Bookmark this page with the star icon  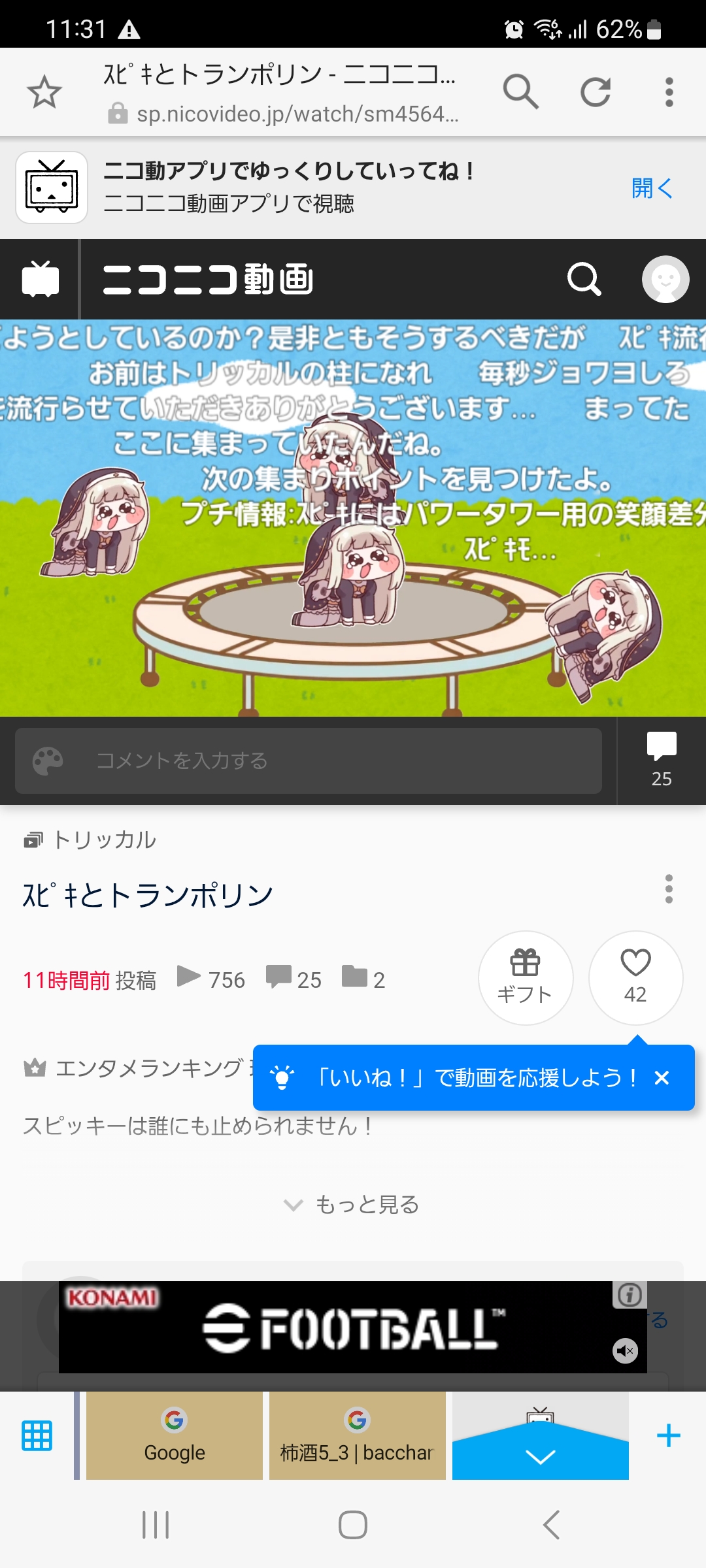click(44, 91)
